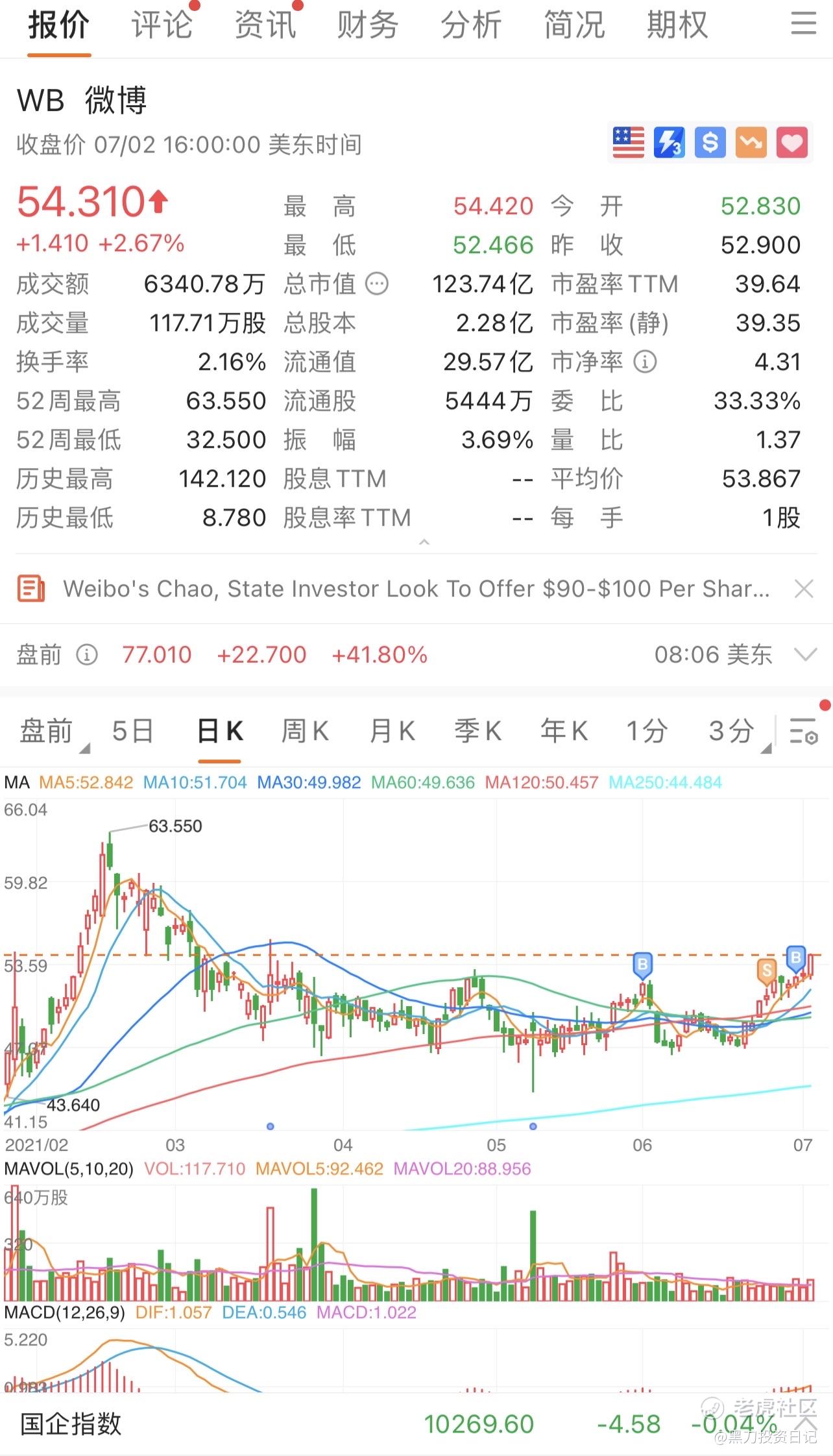Select the 周K weekly chart
This screenshot has height=1456, width=833.
click(305, 732)
